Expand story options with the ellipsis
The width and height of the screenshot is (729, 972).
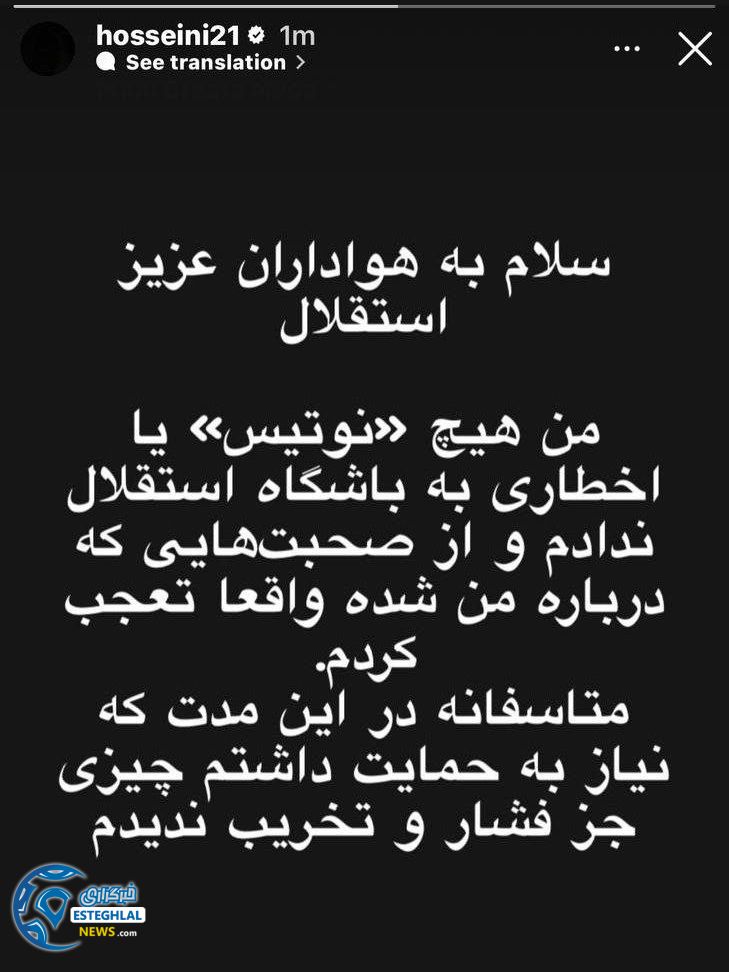pos(627,47)
